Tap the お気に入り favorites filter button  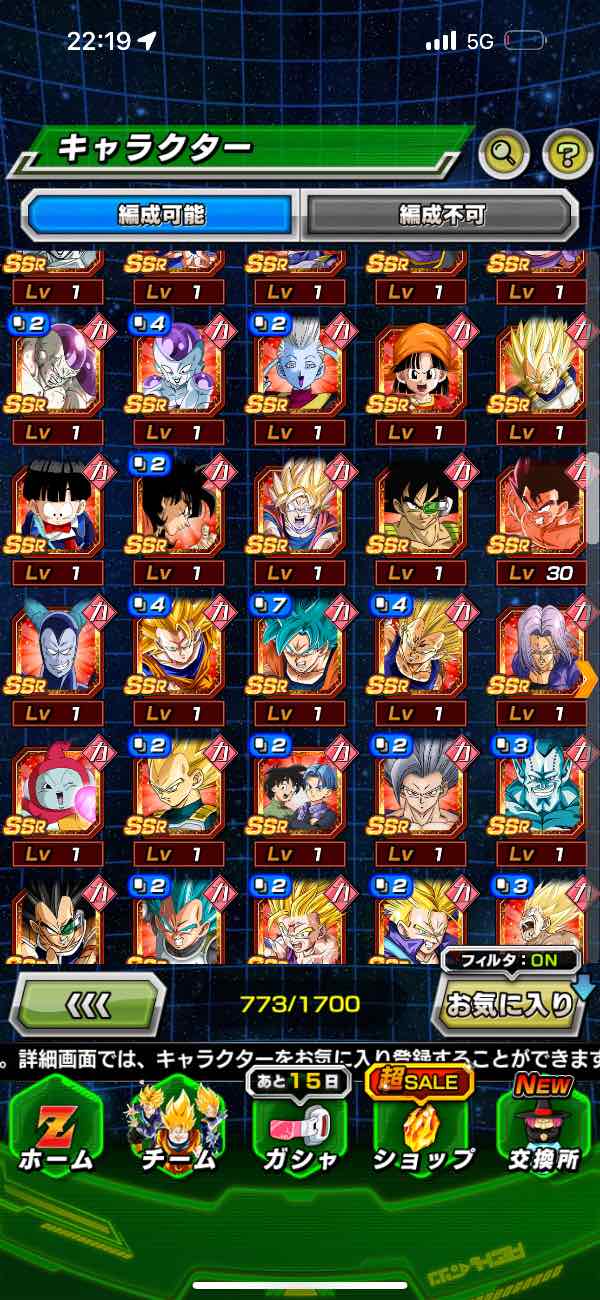point(510,1003)
